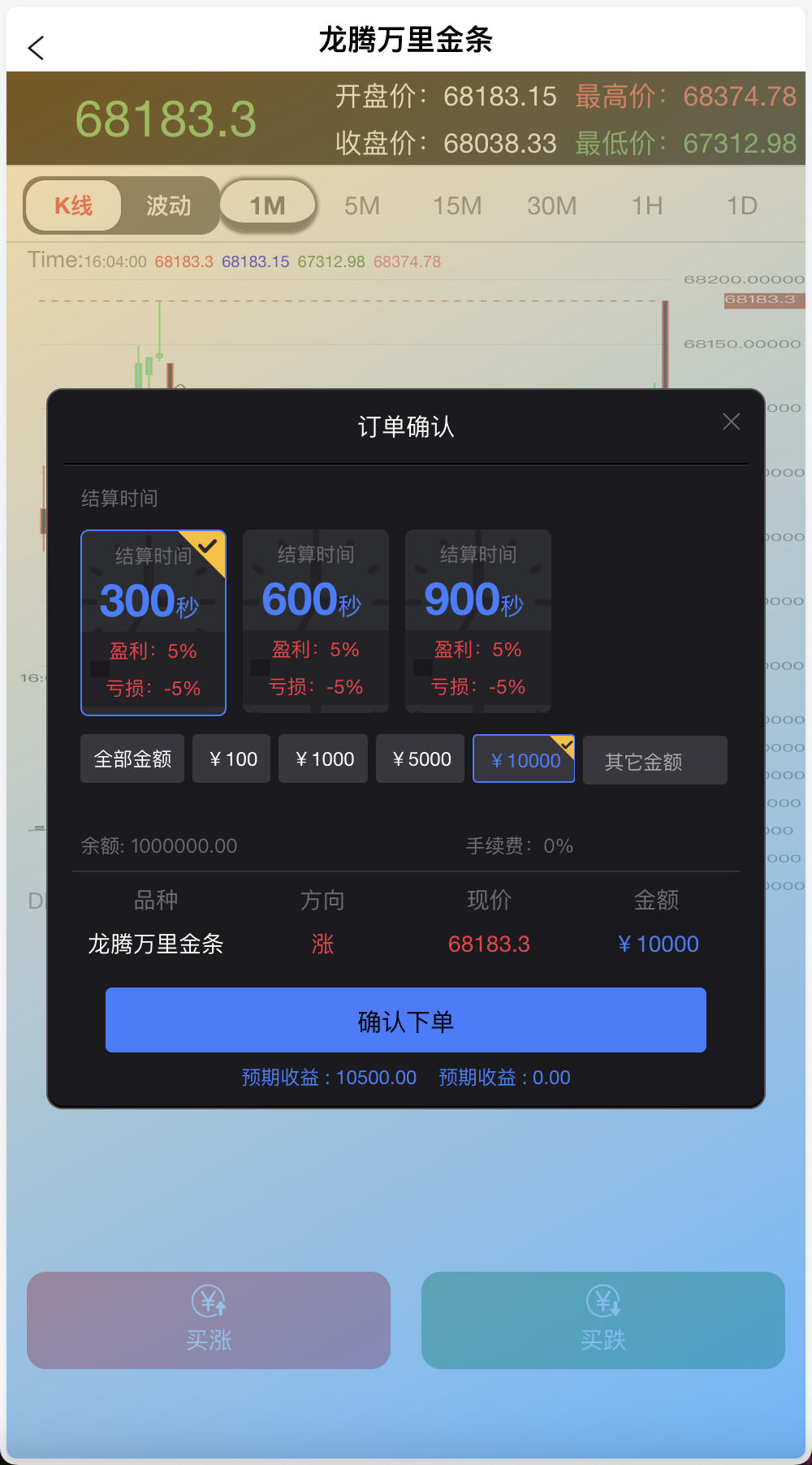Screen dimensions: 812x1465
Task: Choose the ¥1000 amount chip
Action: click(x=323, y=759)
